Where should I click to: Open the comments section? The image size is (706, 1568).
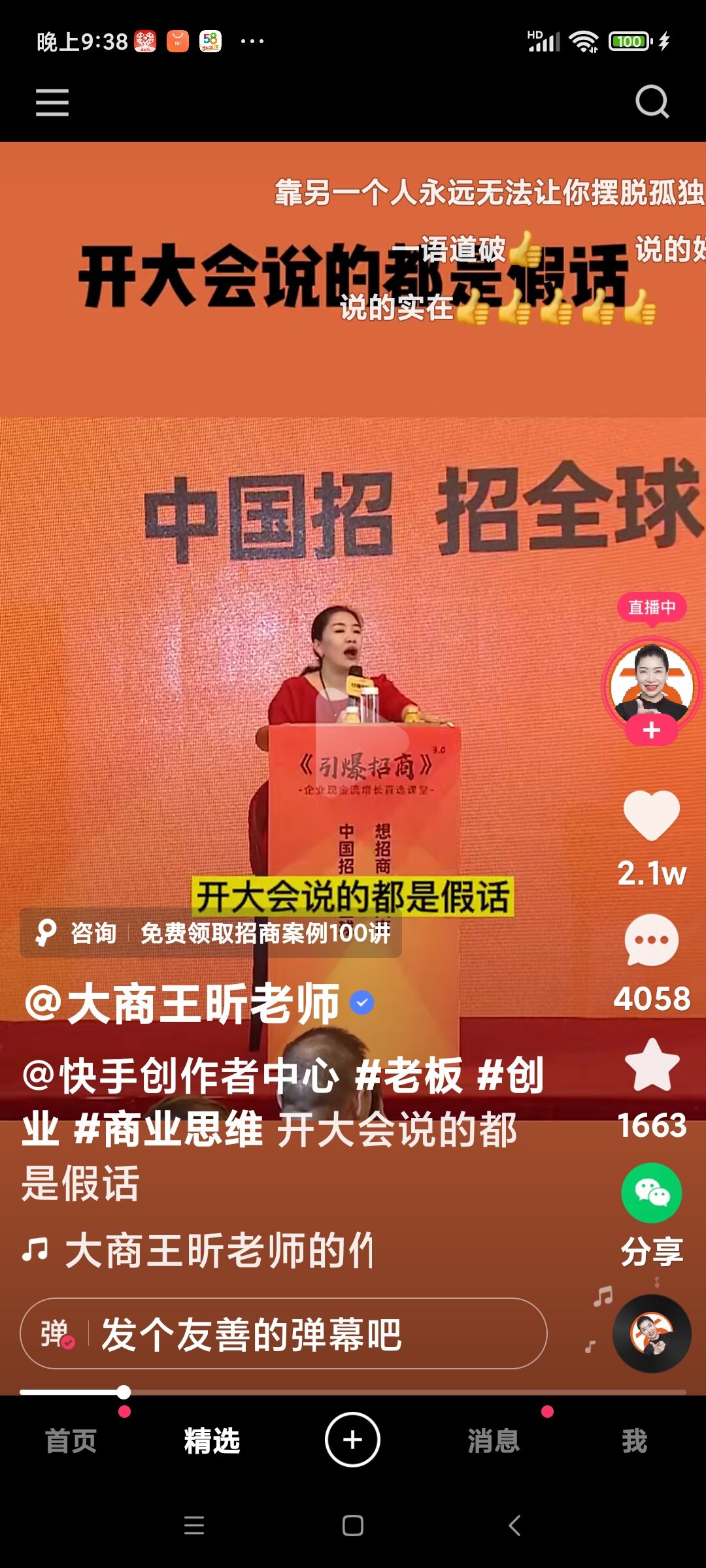click(651, 941)
